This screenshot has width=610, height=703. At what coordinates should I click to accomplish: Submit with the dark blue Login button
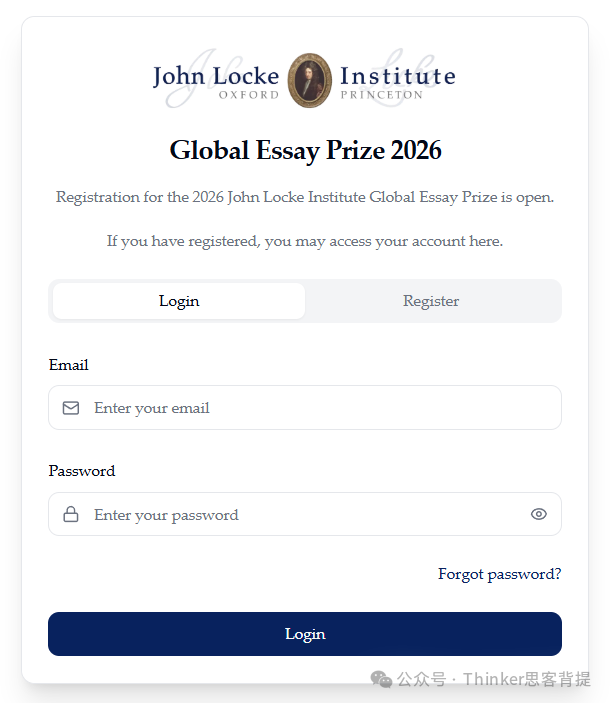click(305, 634)
